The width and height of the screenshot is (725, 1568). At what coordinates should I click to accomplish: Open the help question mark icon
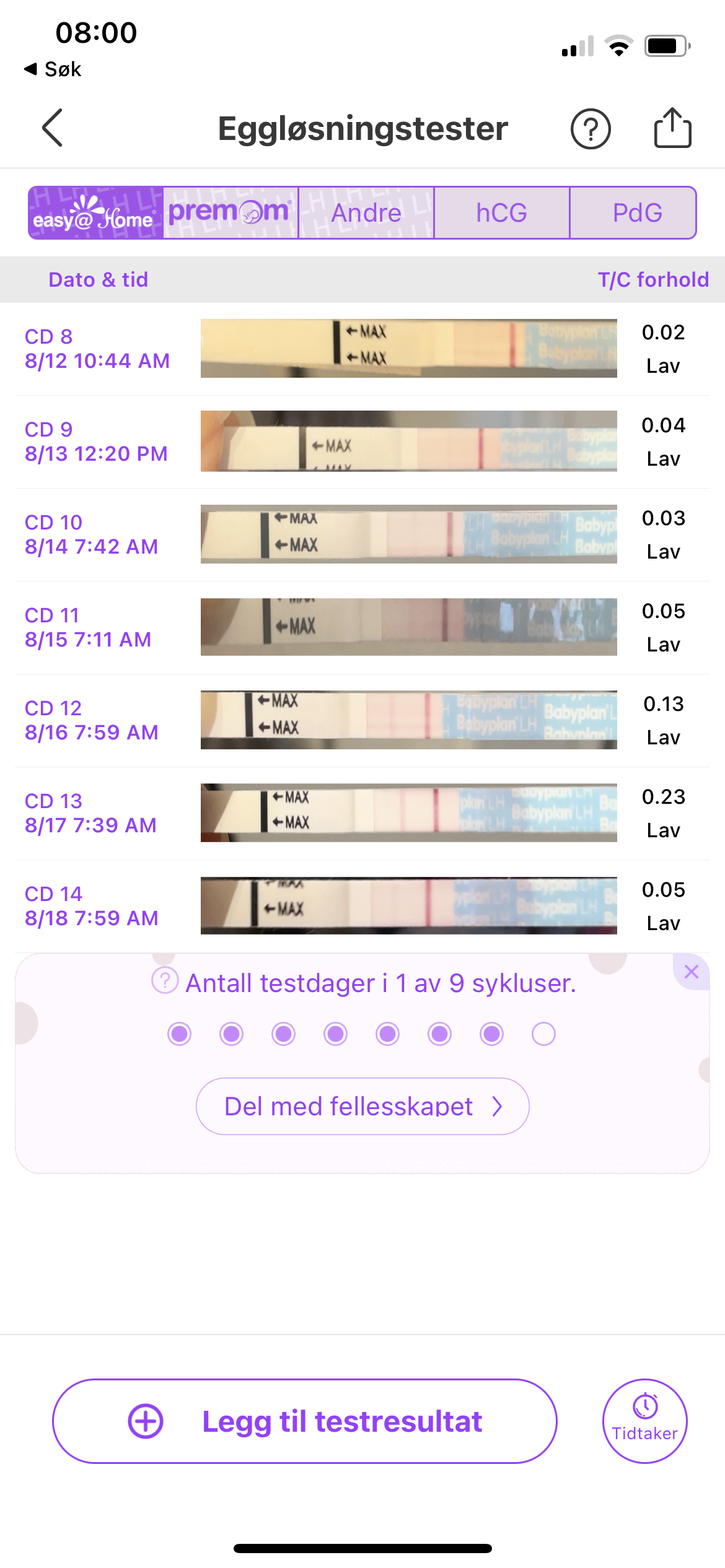591,129
